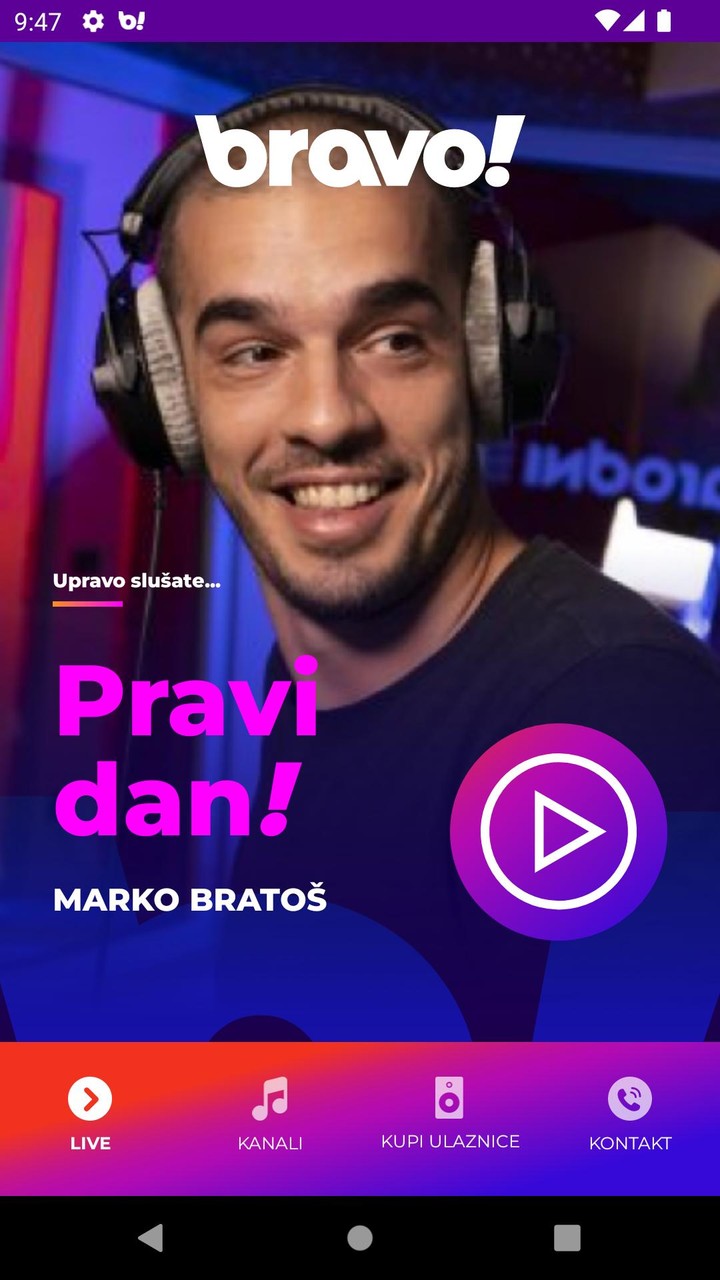This screenshot has width=720, height=1280.
Task: Tap the LIVE arrow icon
Action: (90, 1097)
